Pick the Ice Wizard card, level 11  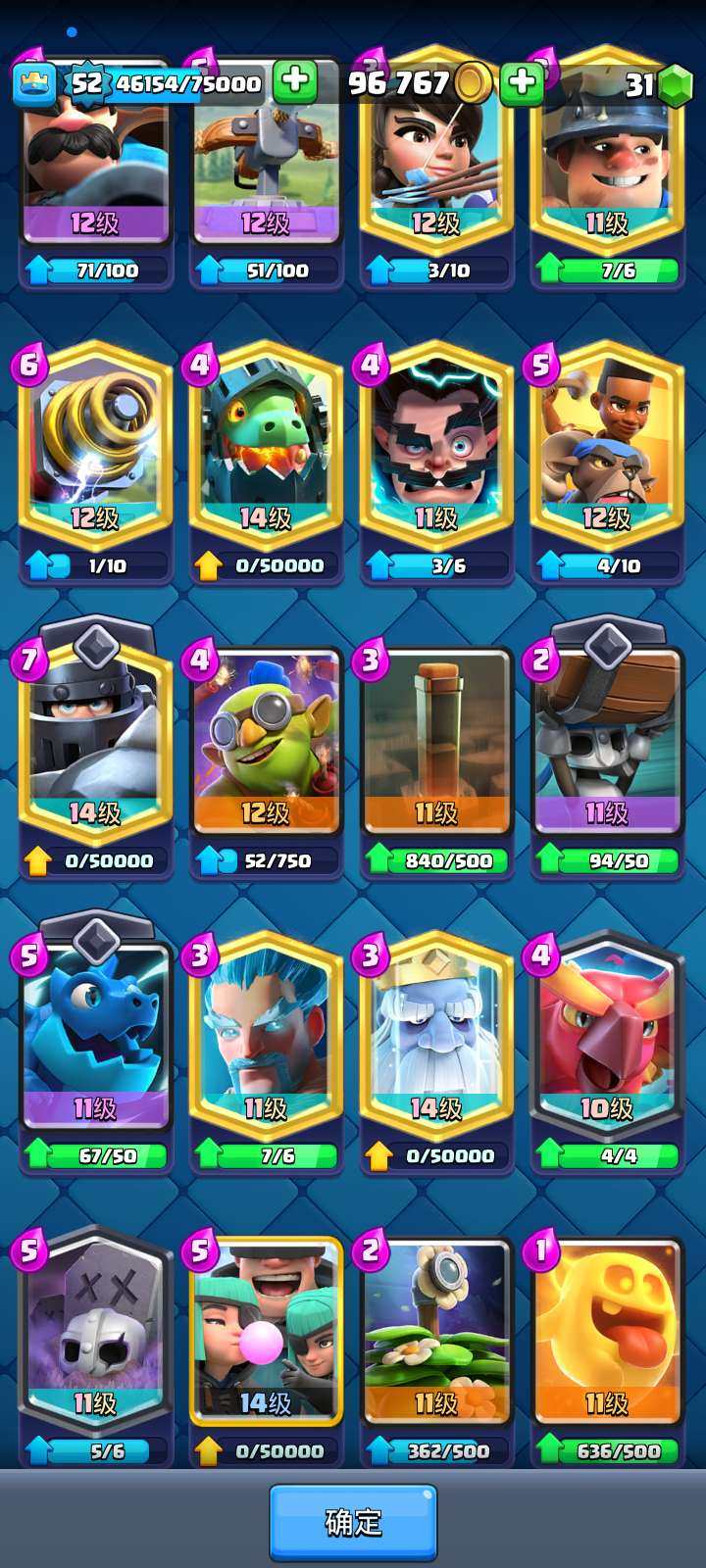coord(266,1039)
